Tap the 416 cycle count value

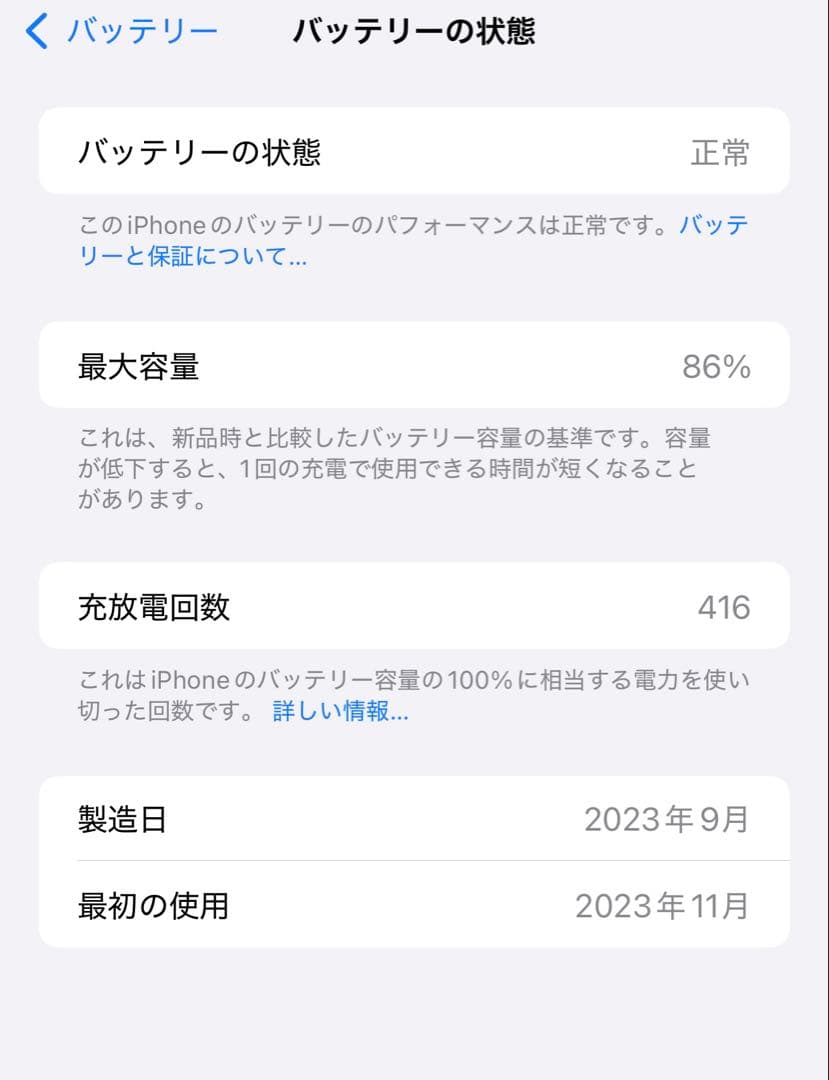(724, 607)
